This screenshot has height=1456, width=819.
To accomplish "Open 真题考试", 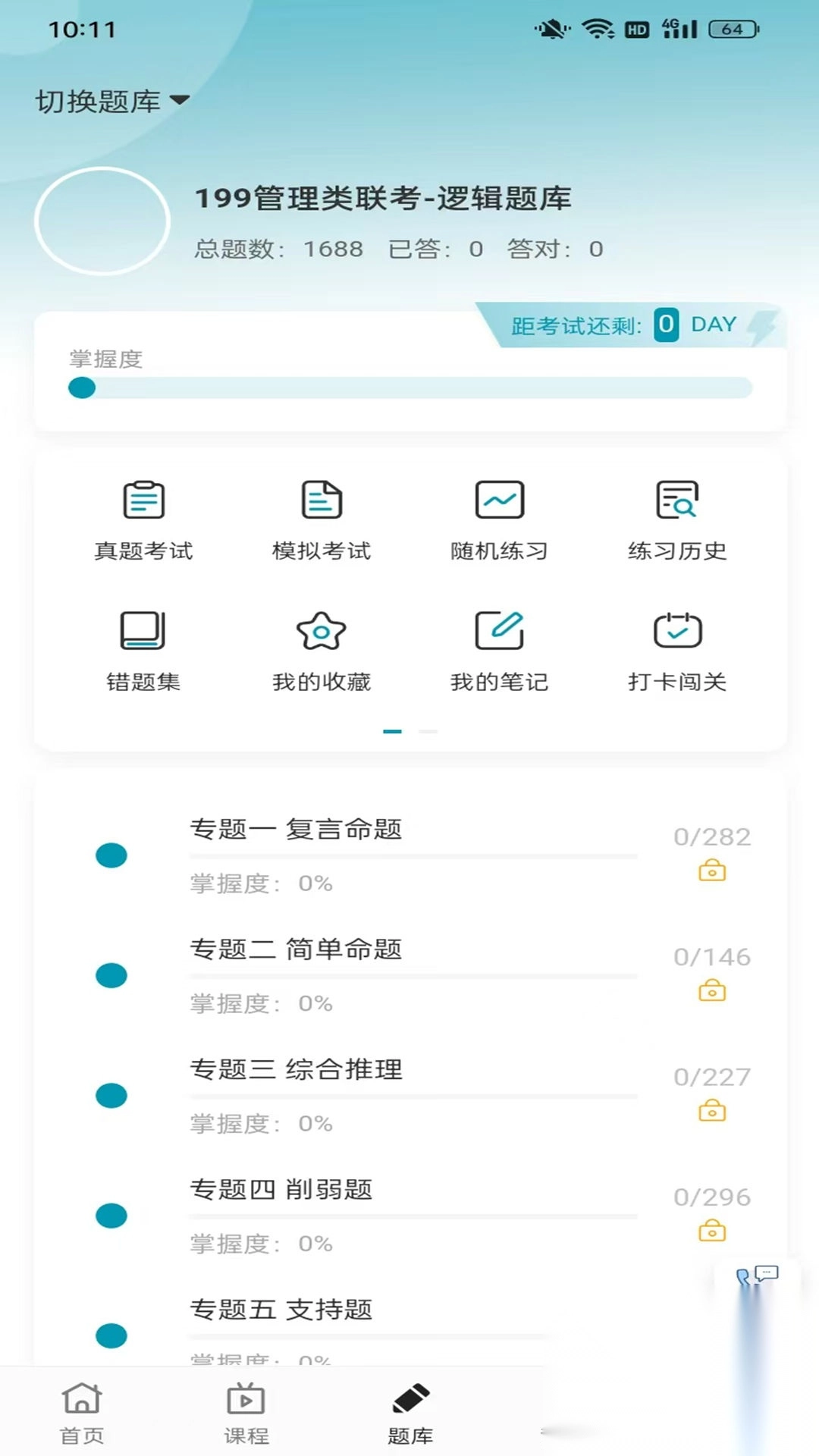I will pyautogui.click(x=143, y=519).
